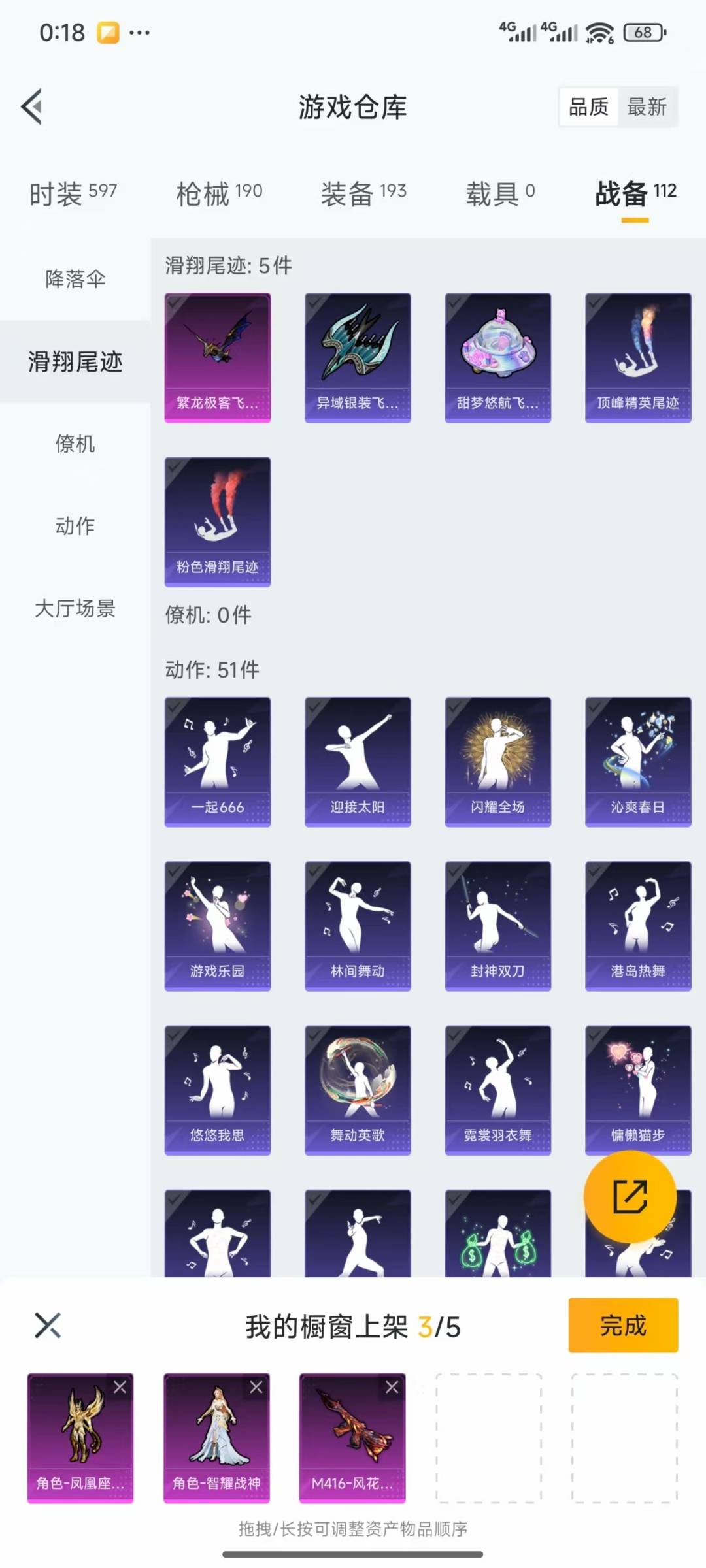Tap the orange floating share button
Viewport: 706px width, 1568px height.
(x=630, y=1196)
